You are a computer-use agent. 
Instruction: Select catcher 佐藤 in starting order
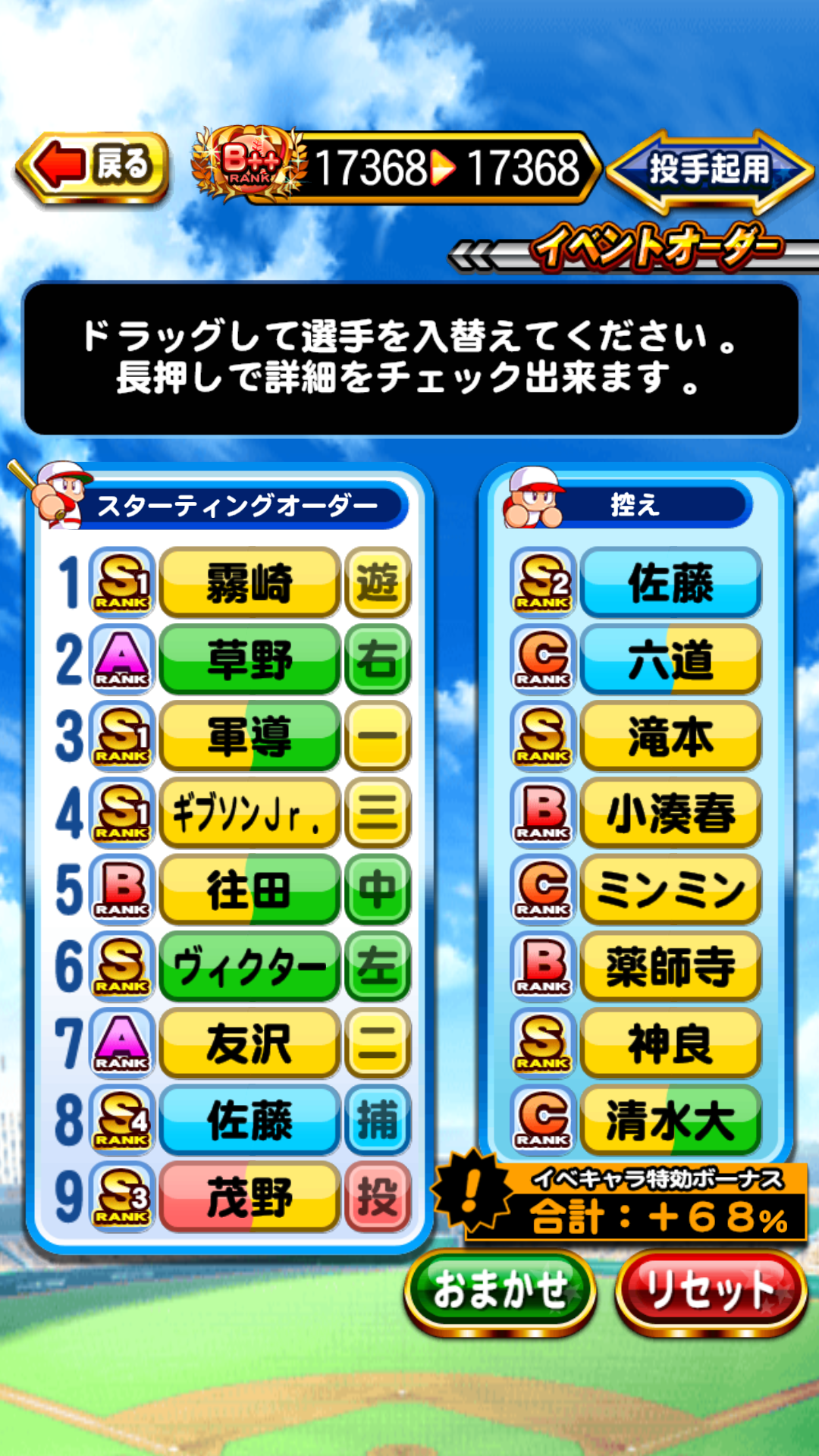point(249,1120)
